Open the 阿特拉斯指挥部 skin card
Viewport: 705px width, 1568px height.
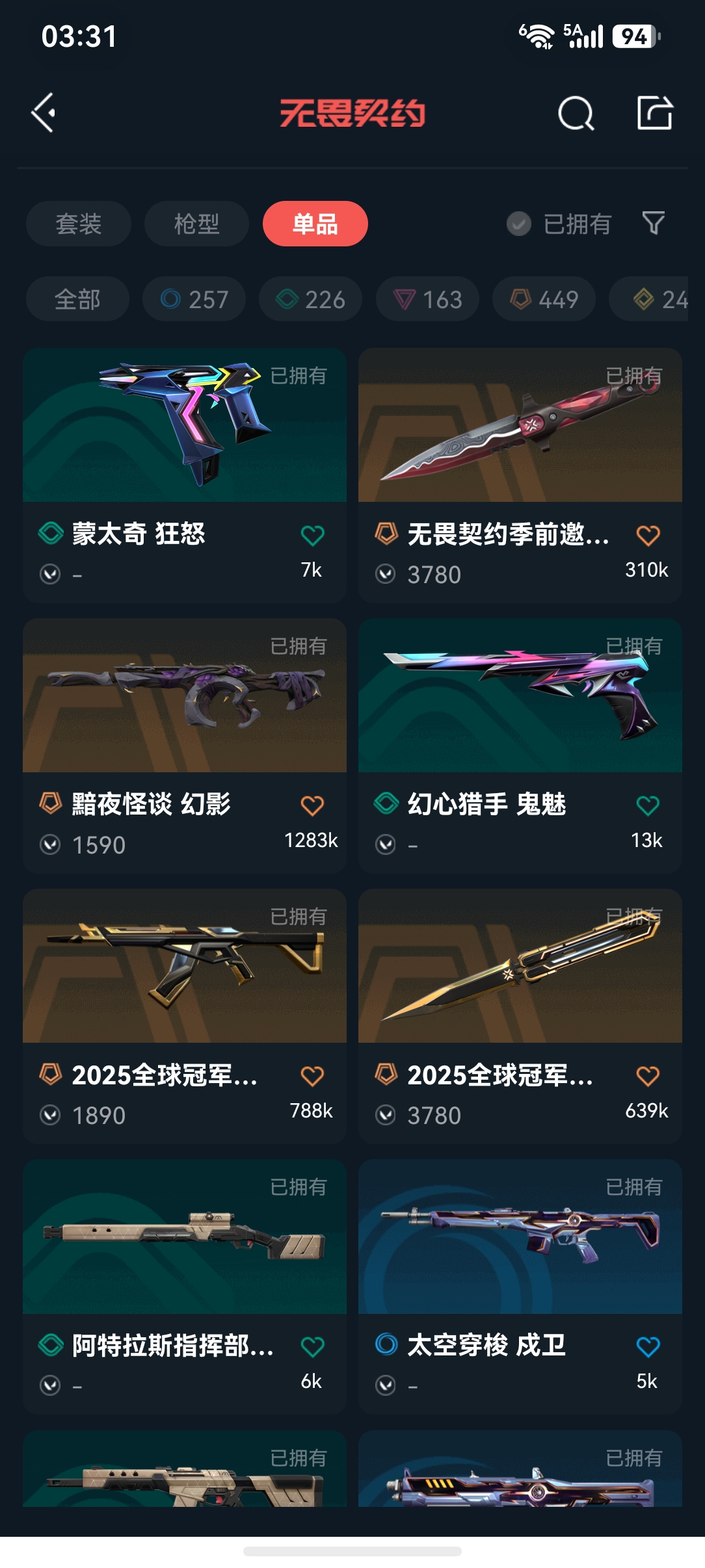click(185, 1287)
